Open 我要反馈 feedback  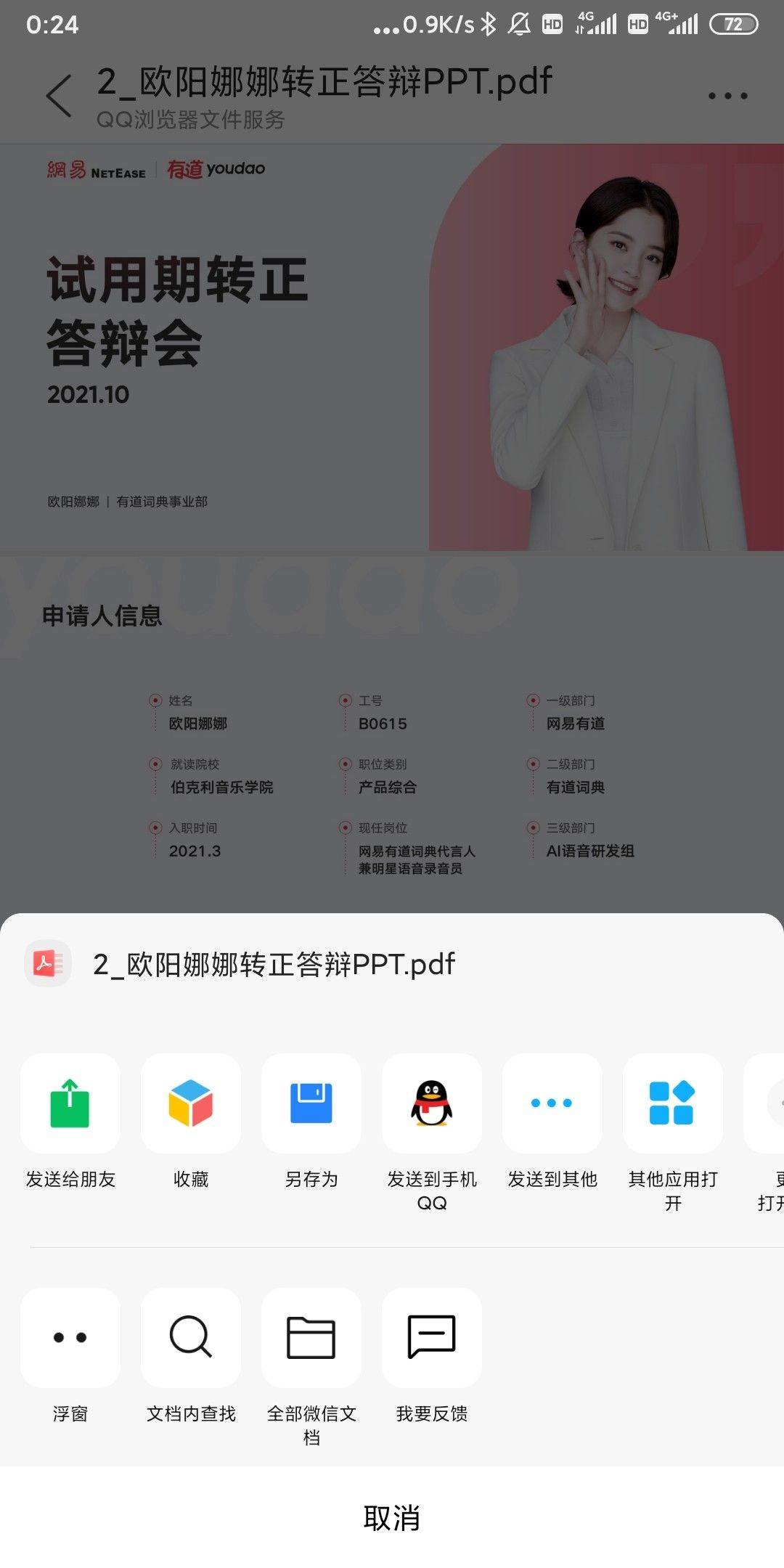pyautogui.click(x=432, y=1337)
